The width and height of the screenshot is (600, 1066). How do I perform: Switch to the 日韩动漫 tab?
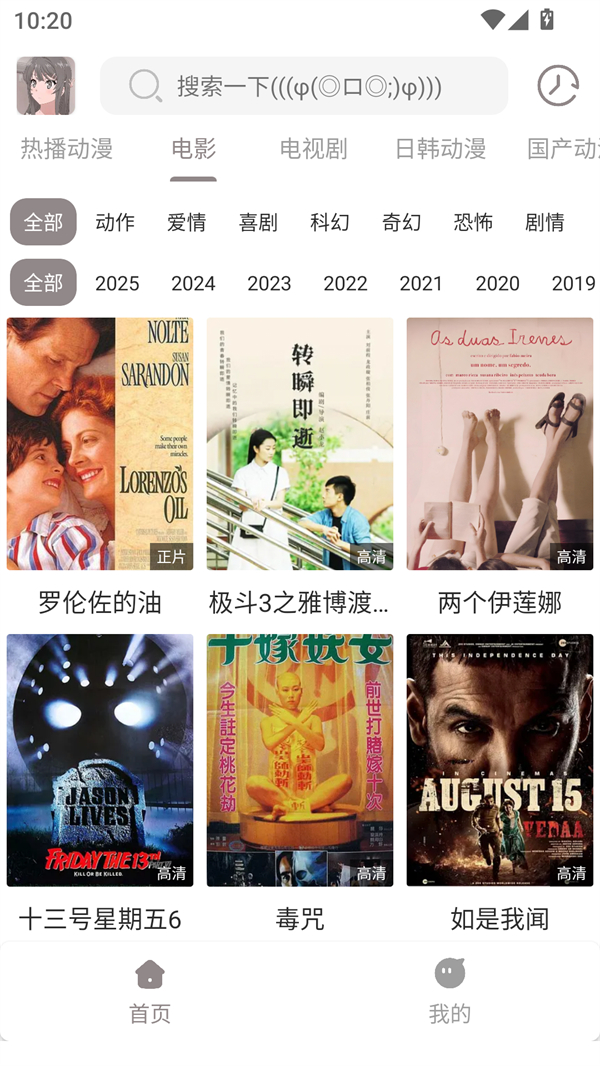pyautogui.click(x=440, y=149)
